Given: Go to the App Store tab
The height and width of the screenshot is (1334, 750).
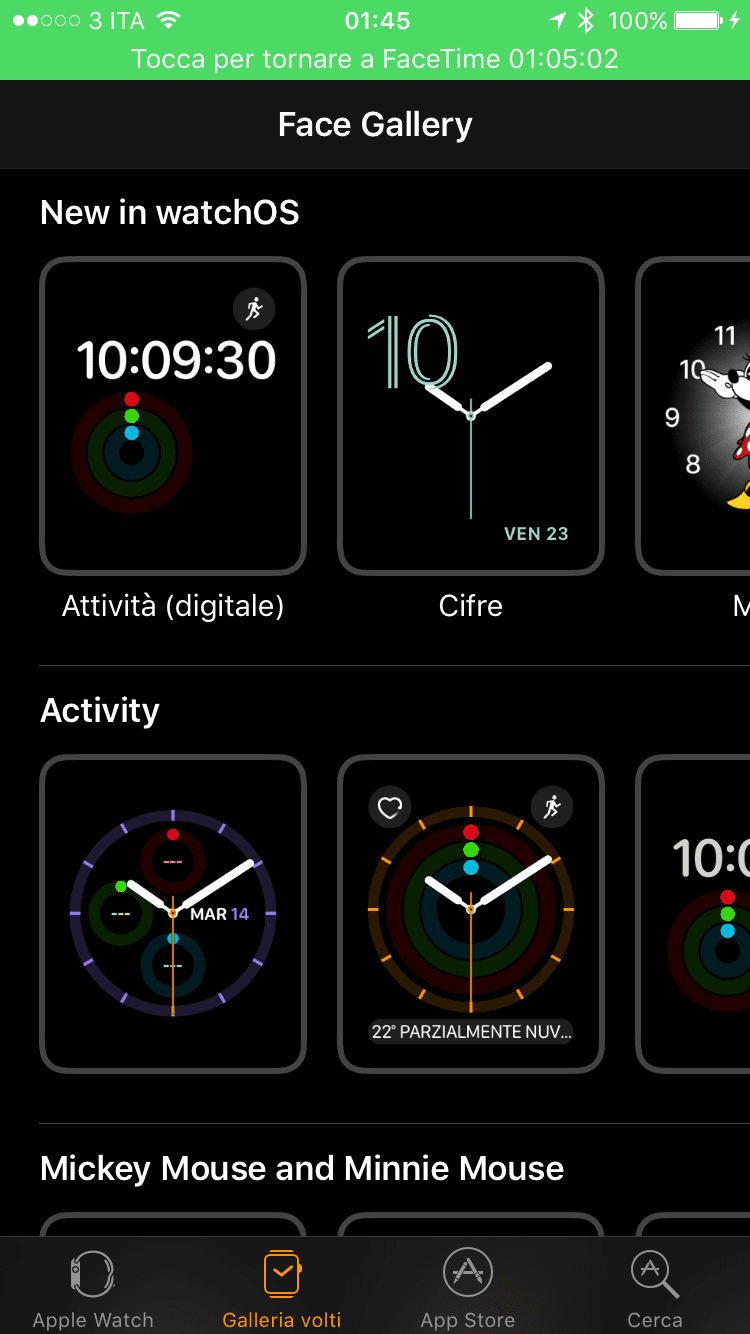Looking at the screenshot, I should point(468,1289).
